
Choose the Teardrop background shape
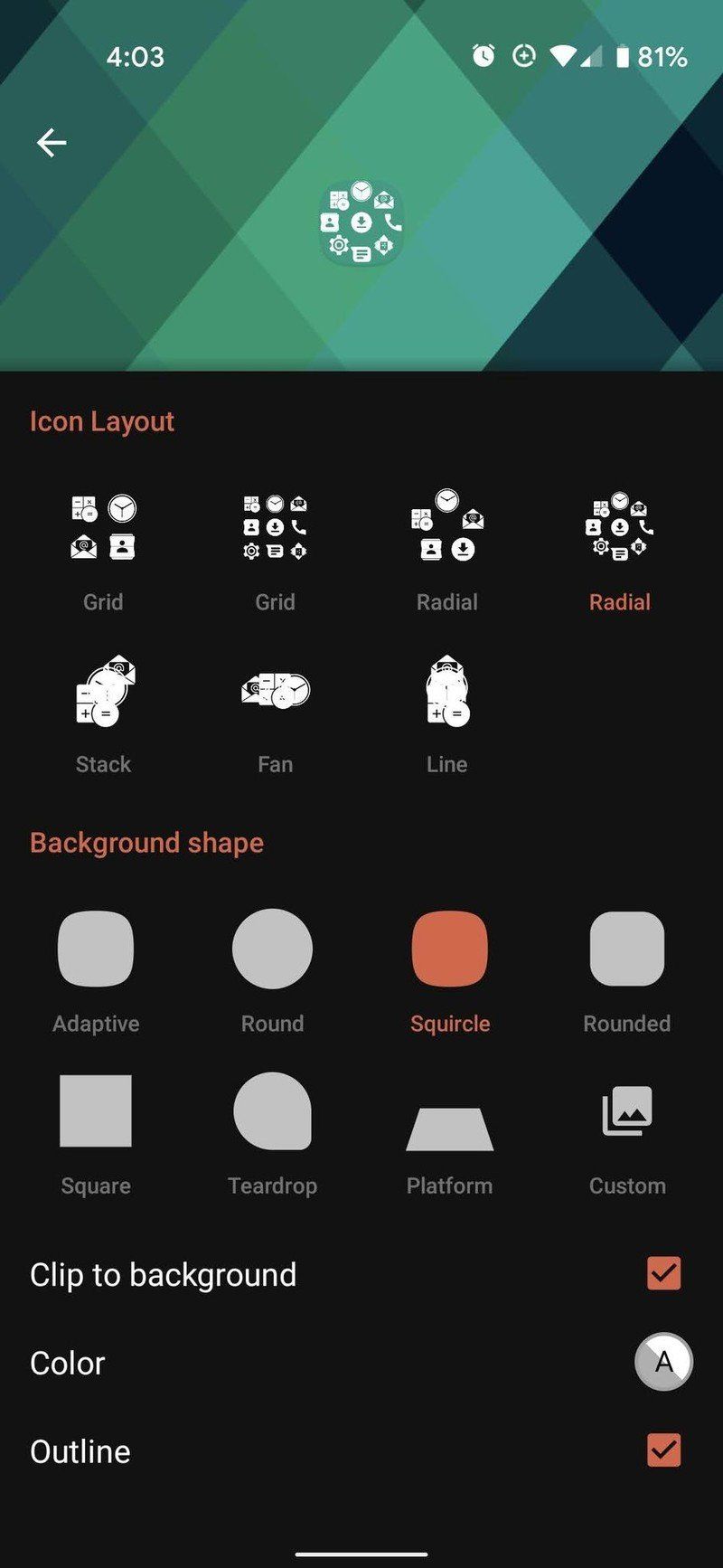[x=272, y=1110]
